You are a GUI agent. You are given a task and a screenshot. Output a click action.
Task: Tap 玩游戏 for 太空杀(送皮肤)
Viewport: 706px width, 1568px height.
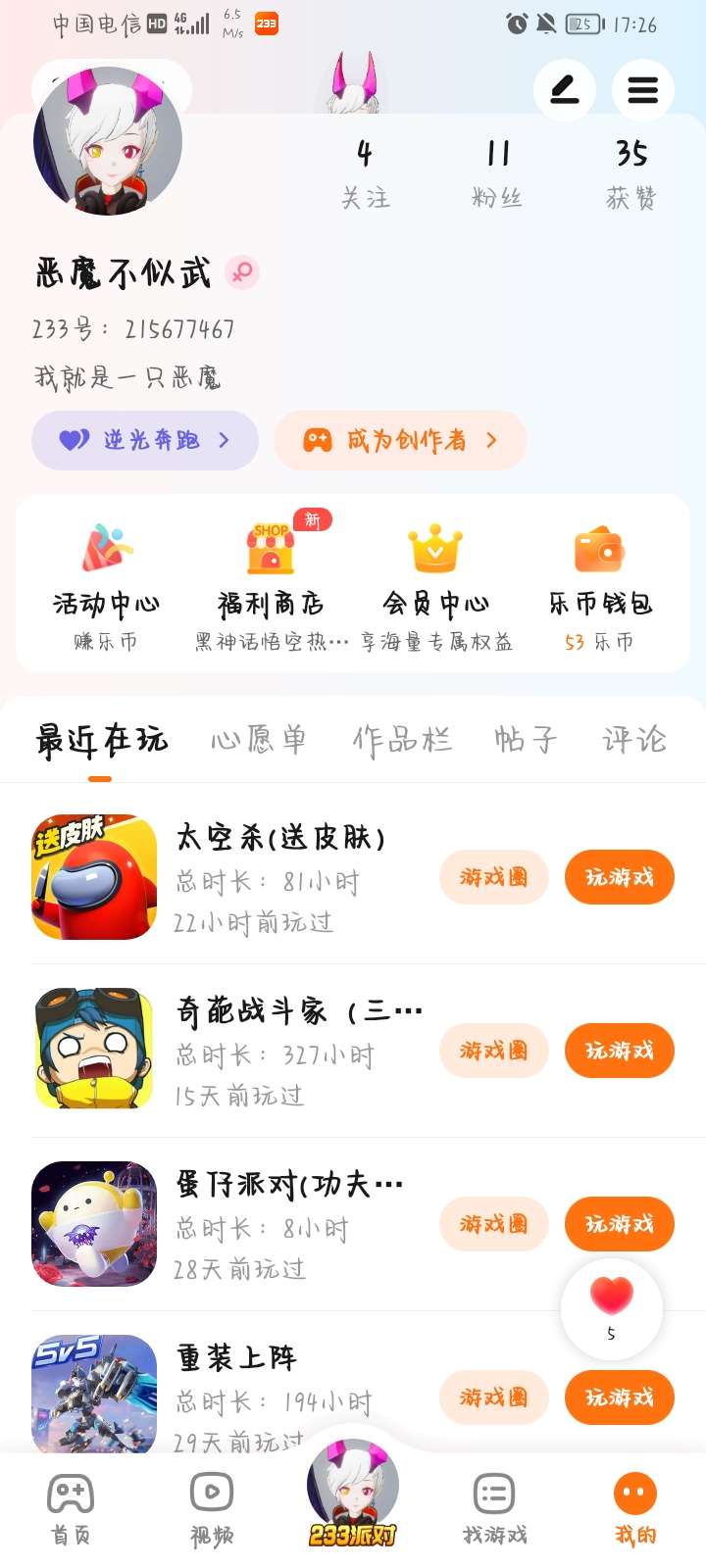tap(619, 877)
